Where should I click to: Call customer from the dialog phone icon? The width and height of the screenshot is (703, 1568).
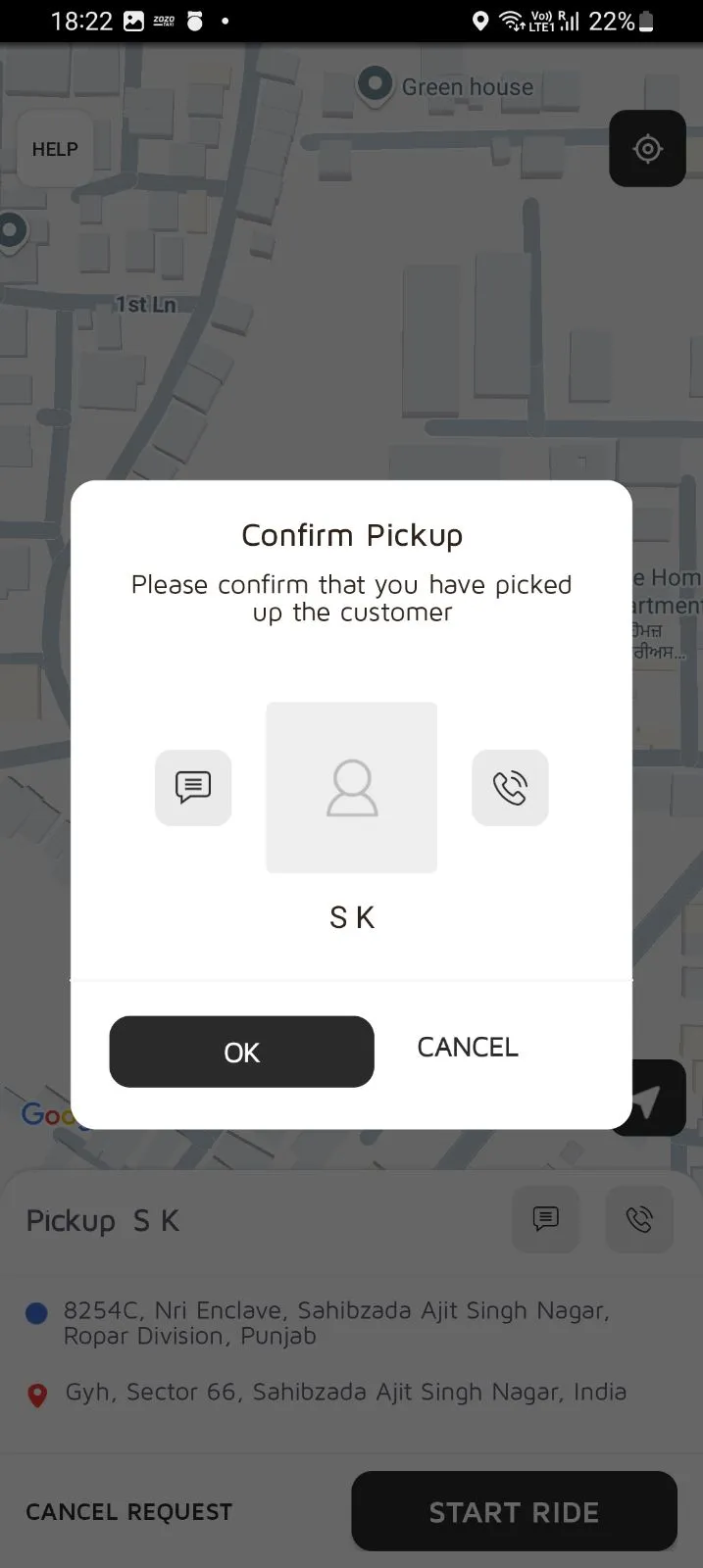coord(510,787)
